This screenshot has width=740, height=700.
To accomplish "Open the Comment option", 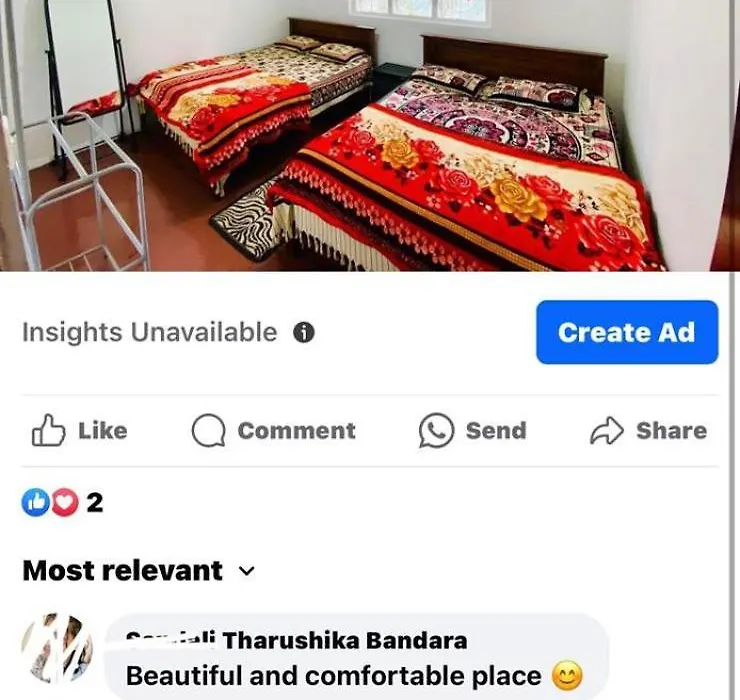I will click(273, 431).
